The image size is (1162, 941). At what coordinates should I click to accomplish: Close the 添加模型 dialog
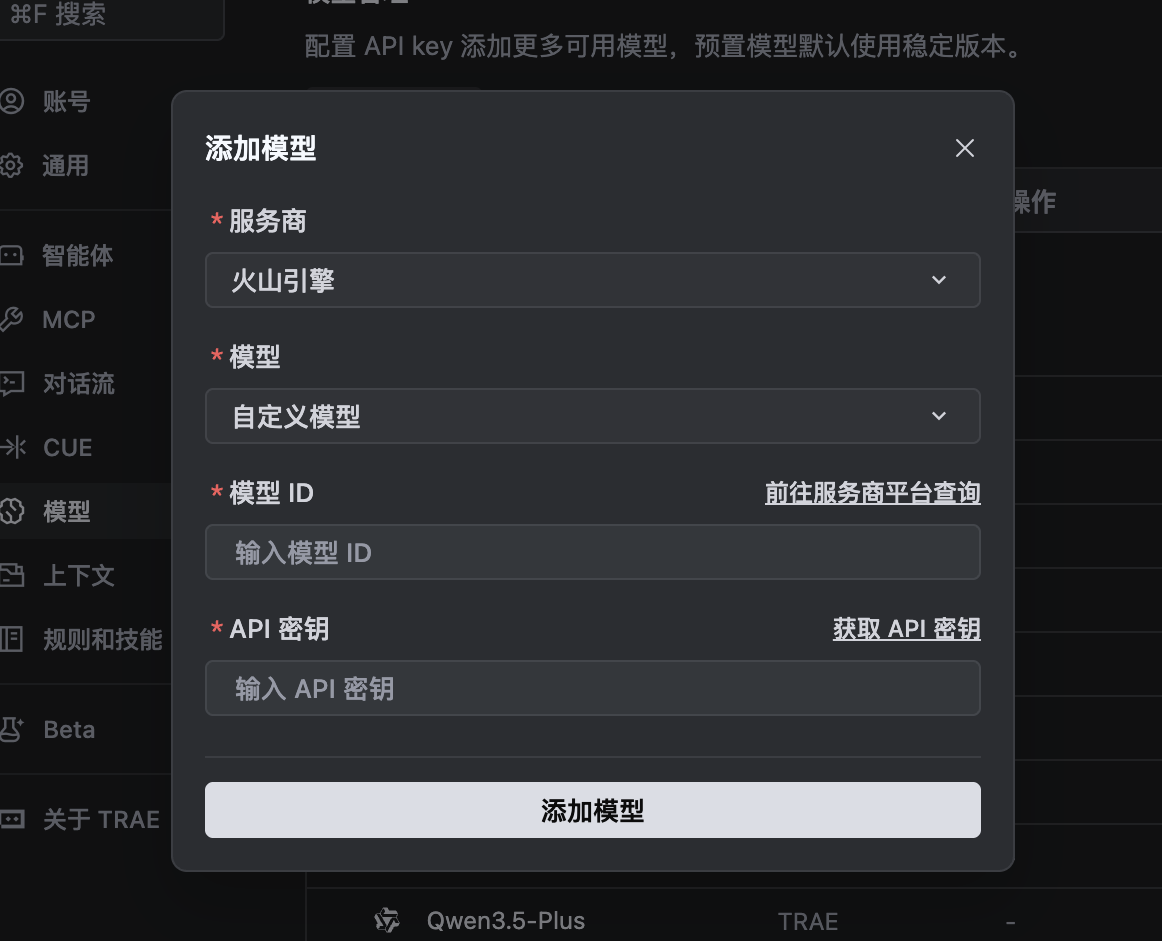[x=964, y=148]
